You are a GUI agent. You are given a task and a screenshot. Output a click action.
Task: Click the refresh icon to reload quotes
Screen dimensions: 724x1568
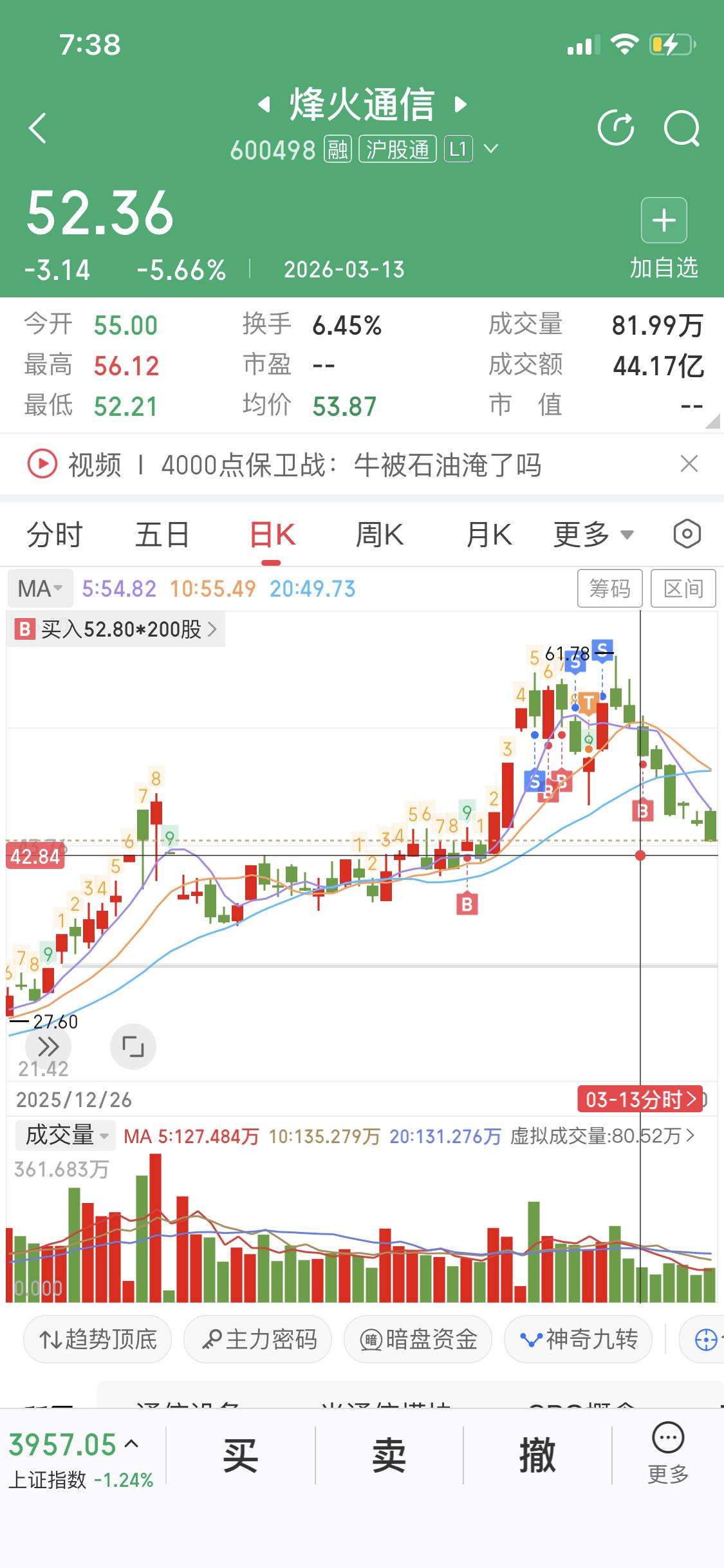coord(616,128)
